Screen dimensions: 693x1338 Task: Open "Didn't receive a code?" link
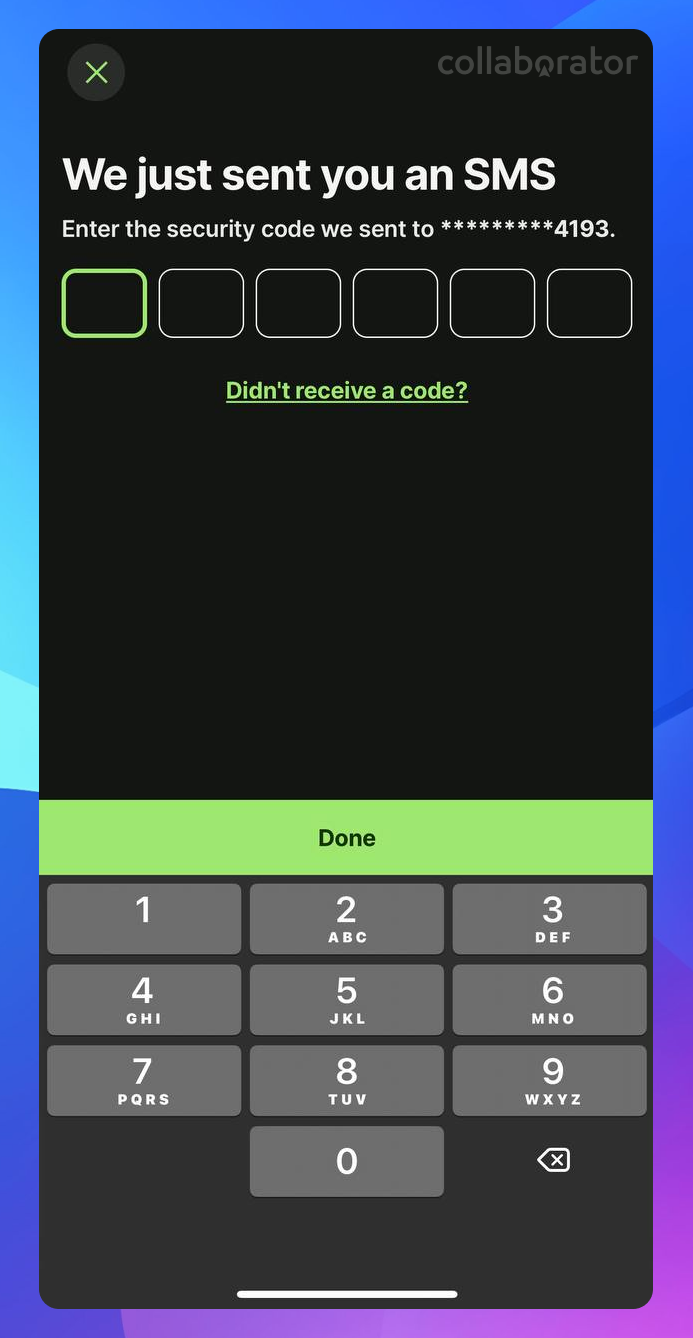click(347, 391)
